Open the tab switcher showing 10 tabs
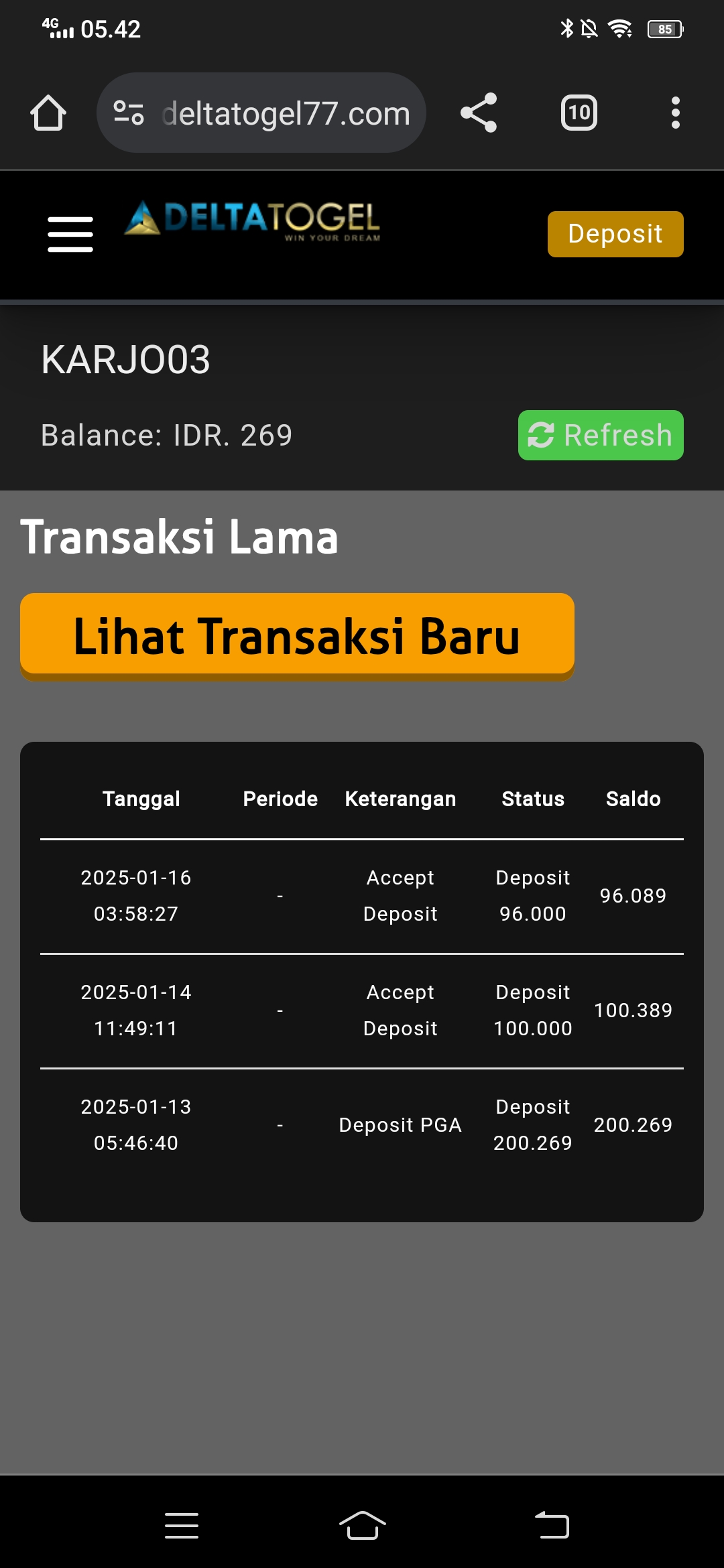 coord(579,113)
